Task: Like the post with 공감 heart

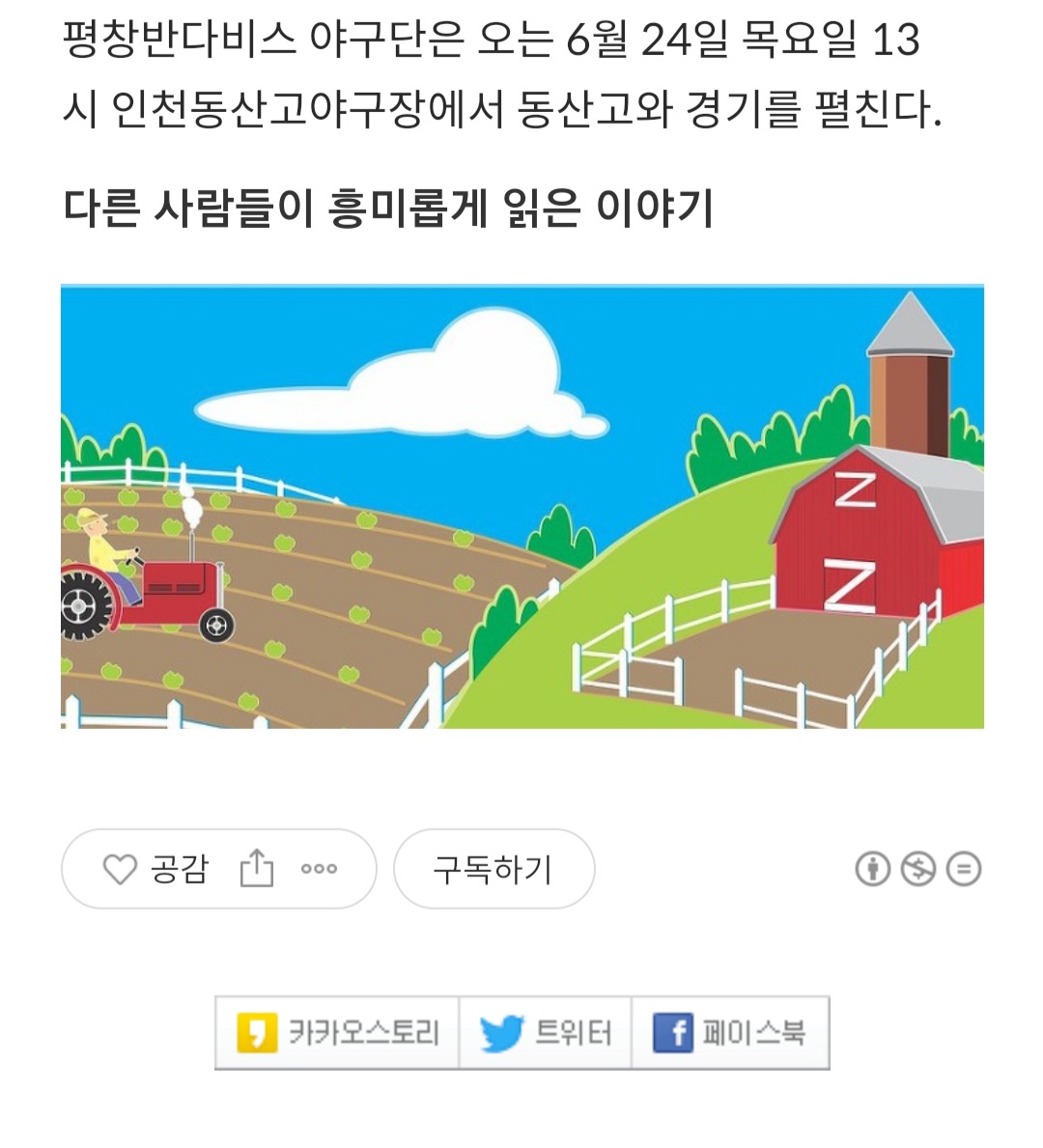Action: (x=155, y=869)
